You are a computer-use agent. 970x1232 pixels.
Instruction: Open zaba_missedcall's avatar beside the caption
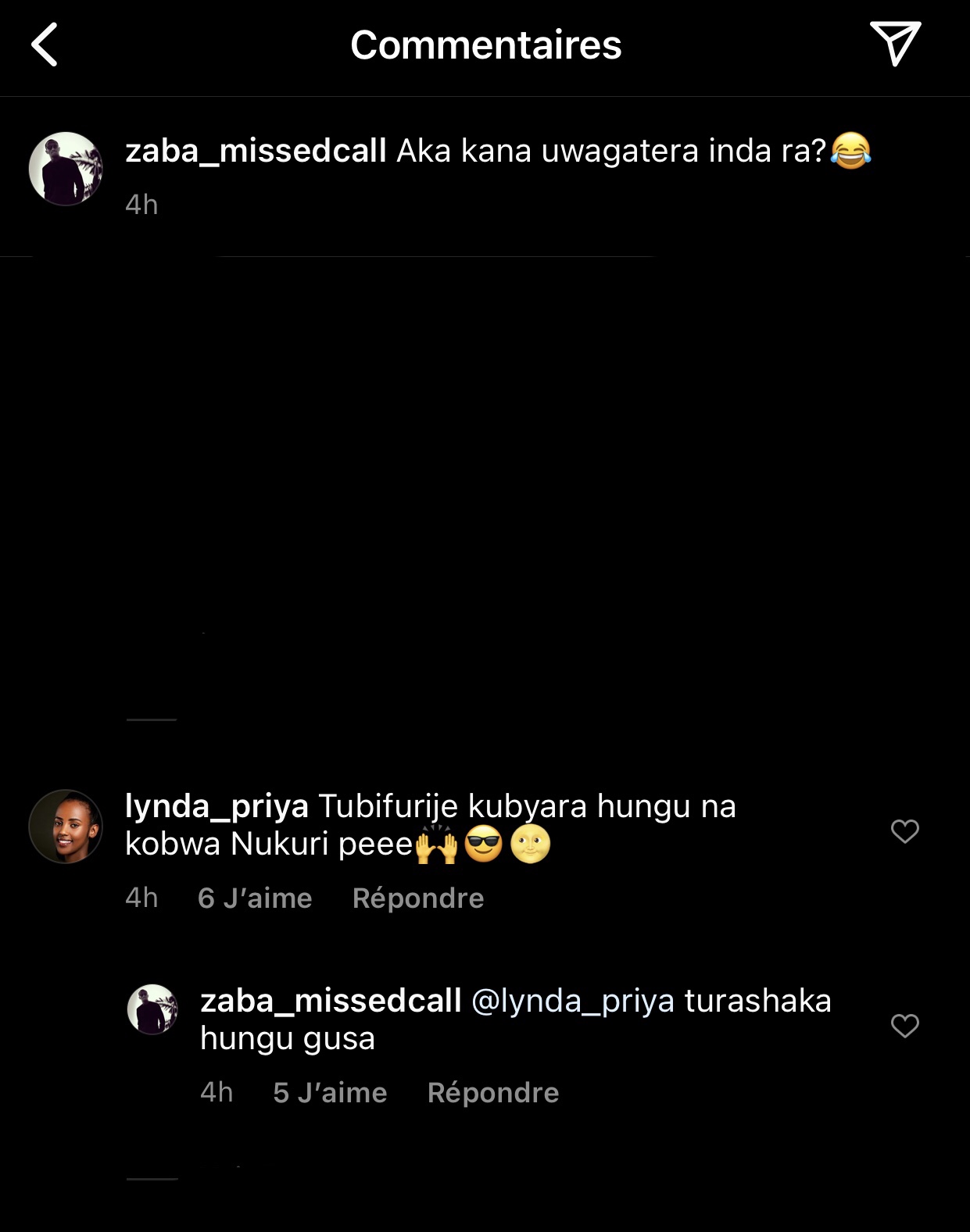(66, 169)
